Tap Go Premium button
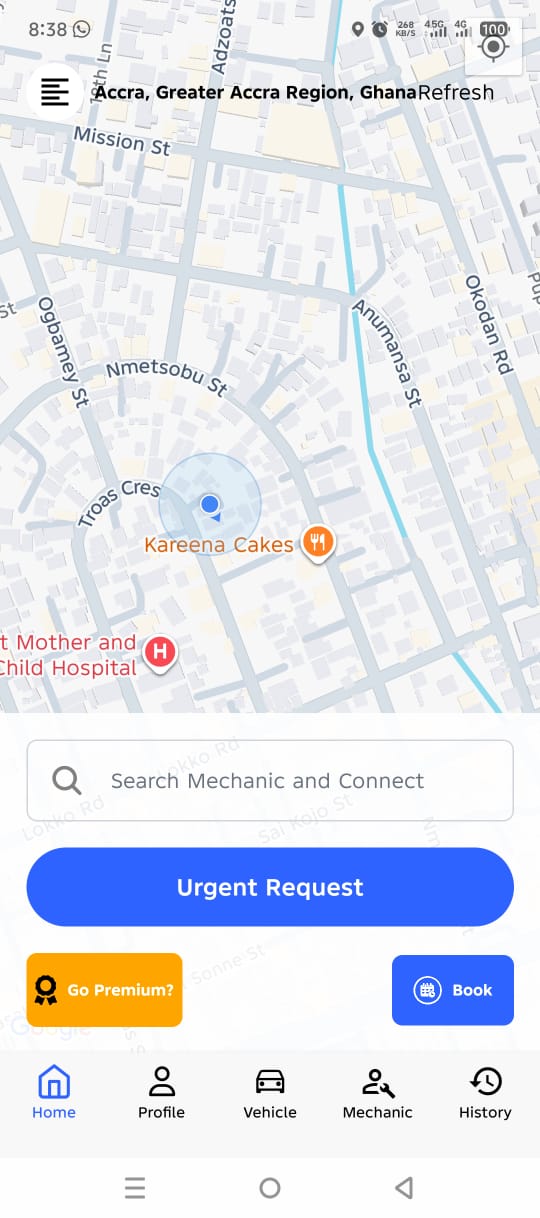Screen dimensions: 540x1218 click(104, 990)
